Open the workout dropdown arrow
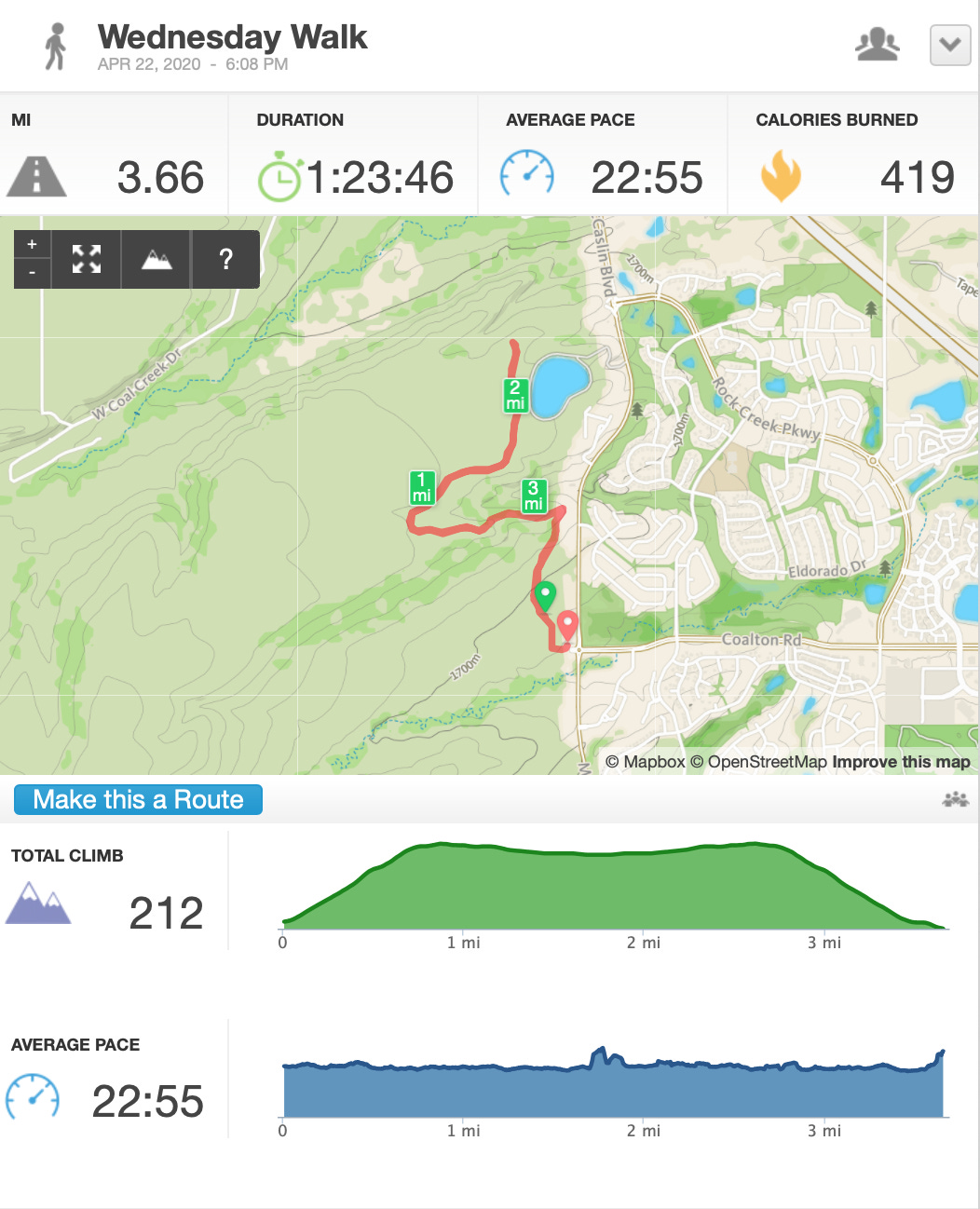The height and width of the screenshot is (1209, 980). click(x=950, y=45)
